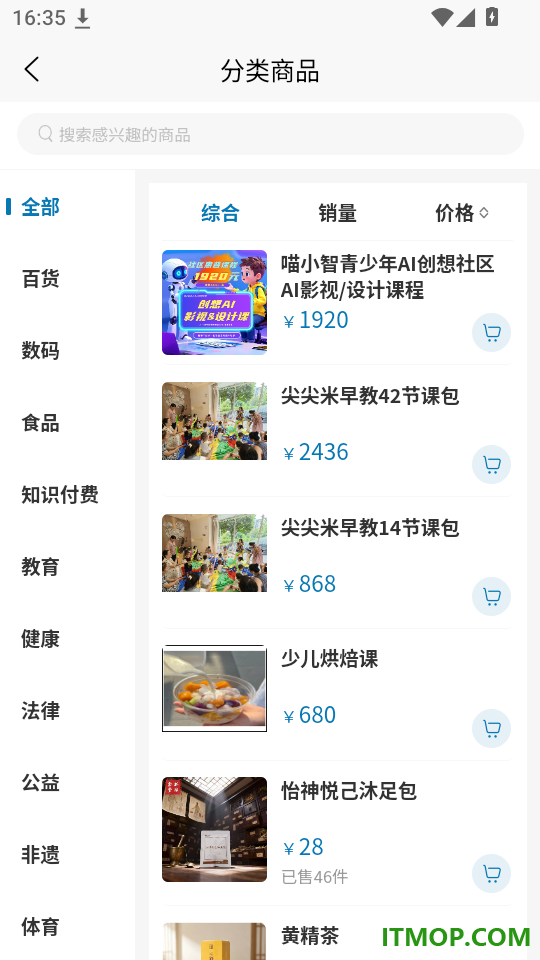Switch to the 数码 category

40,350
